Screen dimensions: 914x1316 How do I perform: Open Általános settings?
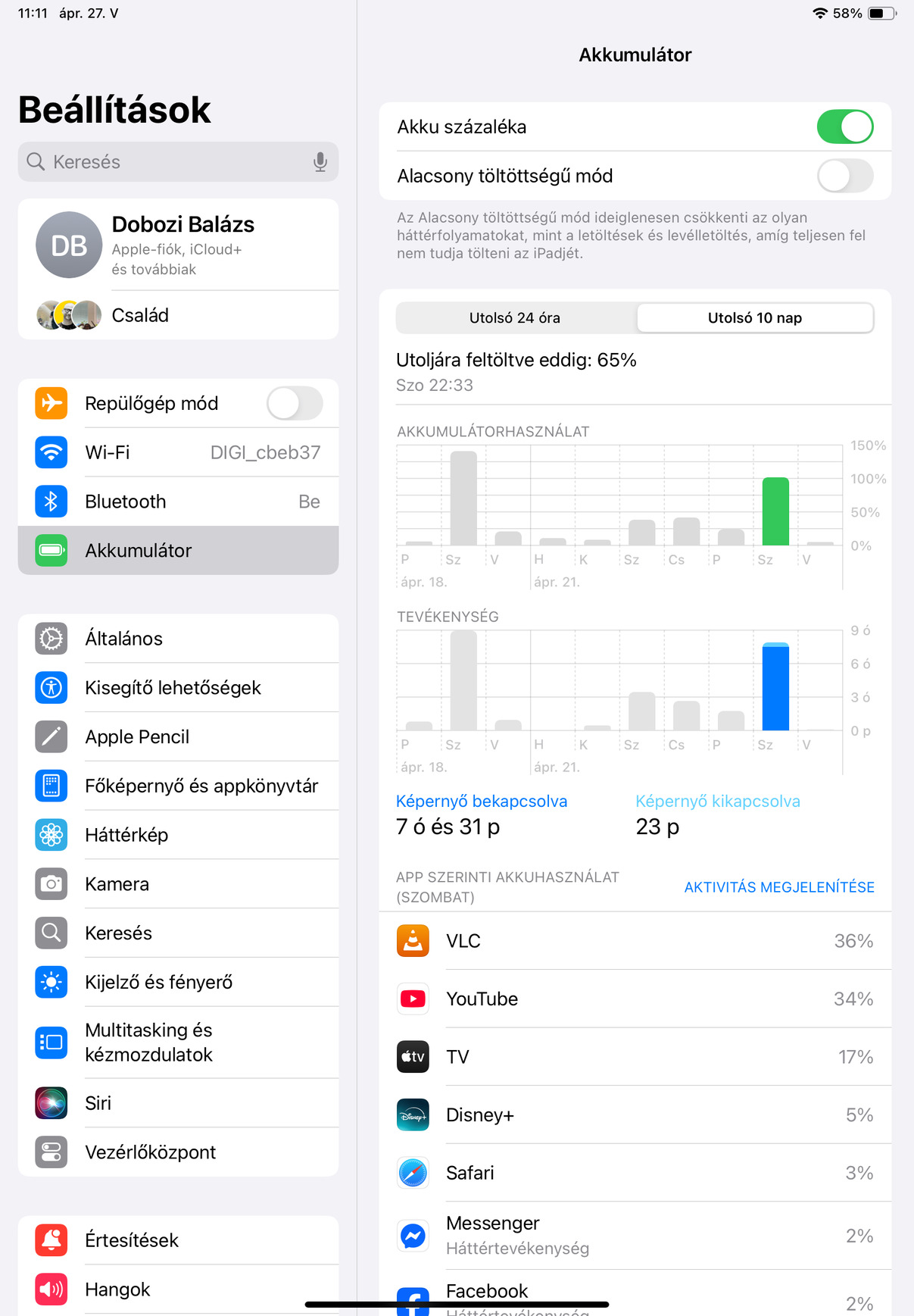tap(178, 639)
